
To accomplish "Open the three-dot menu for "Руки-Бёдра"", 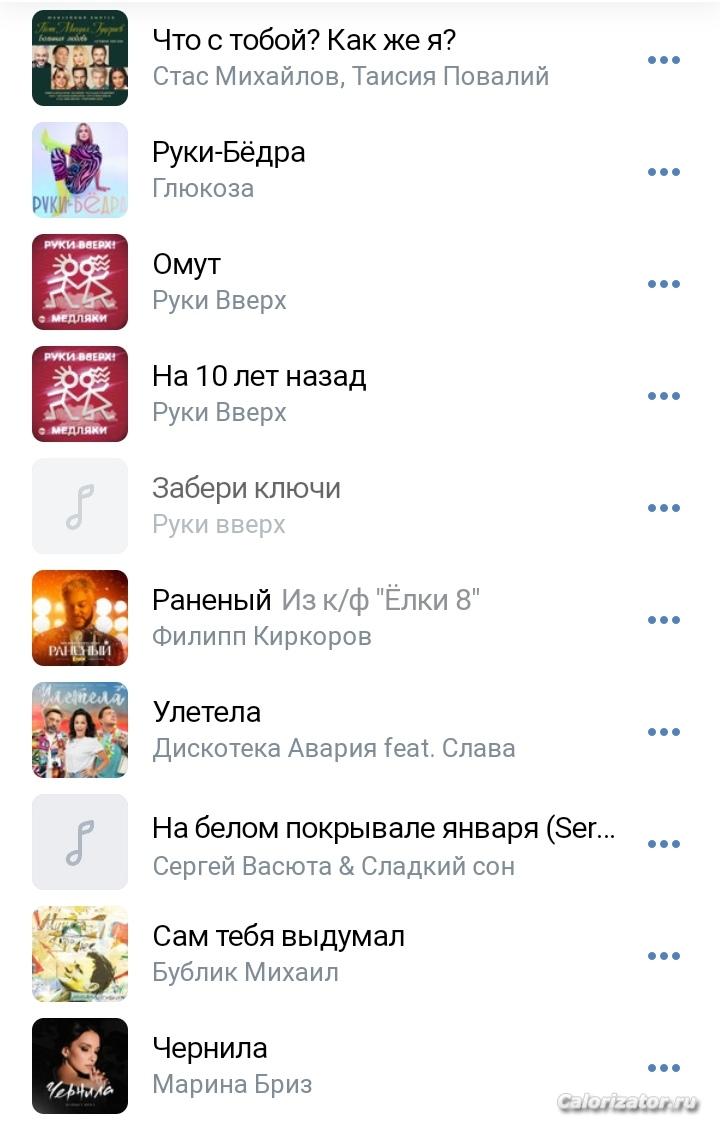I will pyautogui.click(x=663, y=172).
